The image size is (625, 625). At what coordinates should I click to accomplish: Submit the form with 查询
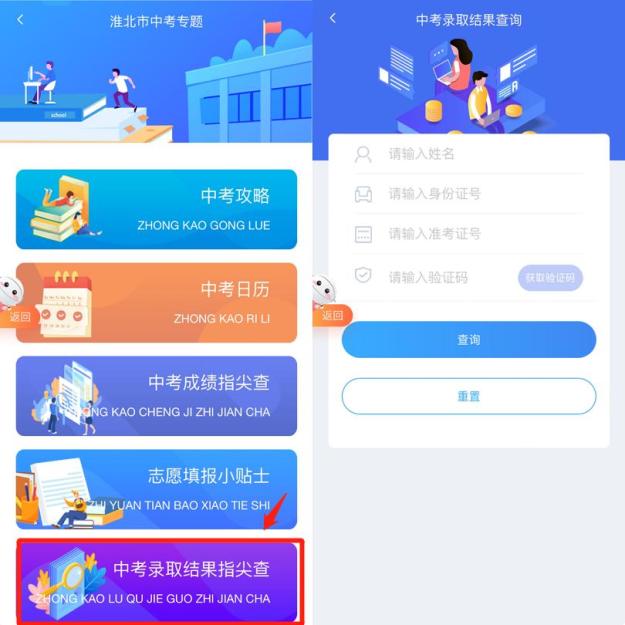(469, 340)
